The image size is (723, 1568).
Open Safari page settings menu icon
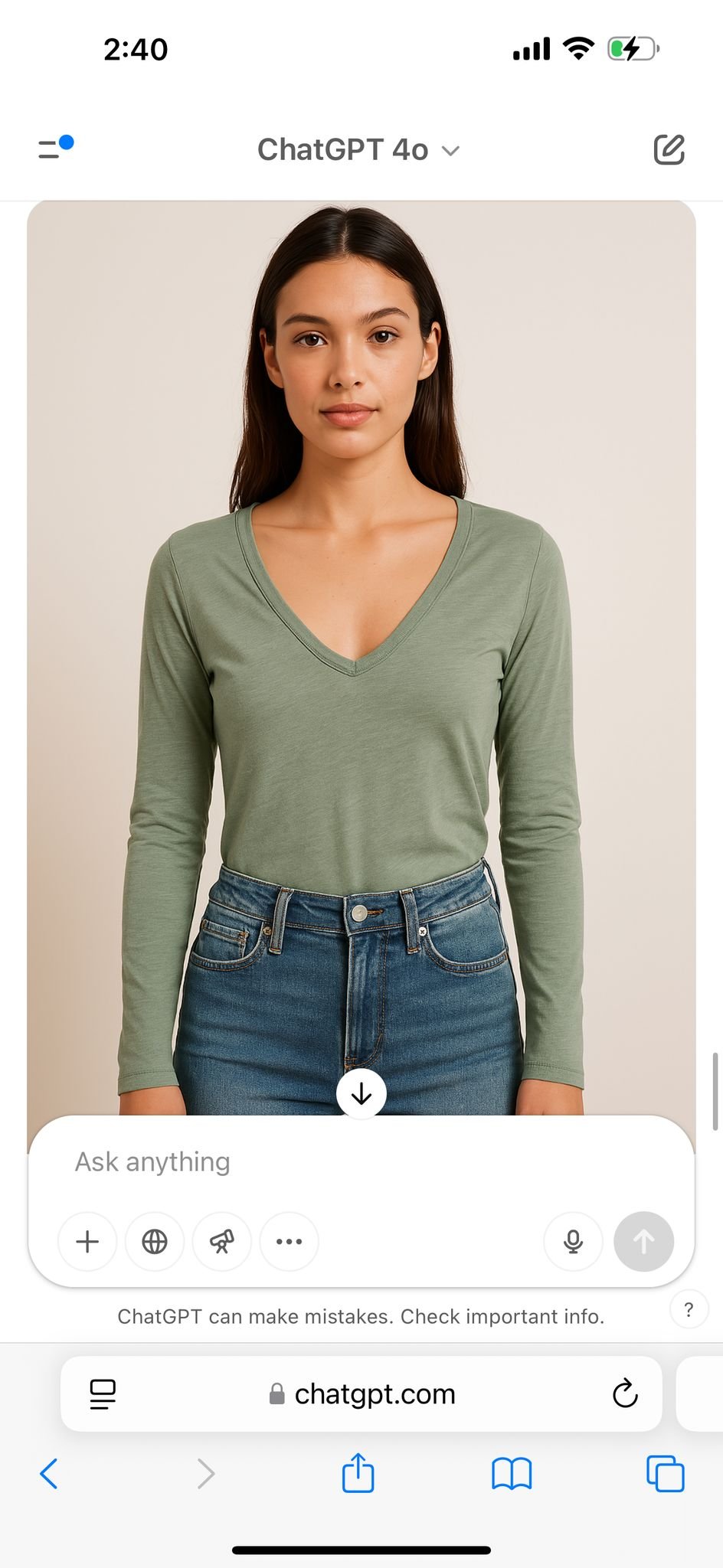(103, 1394)
